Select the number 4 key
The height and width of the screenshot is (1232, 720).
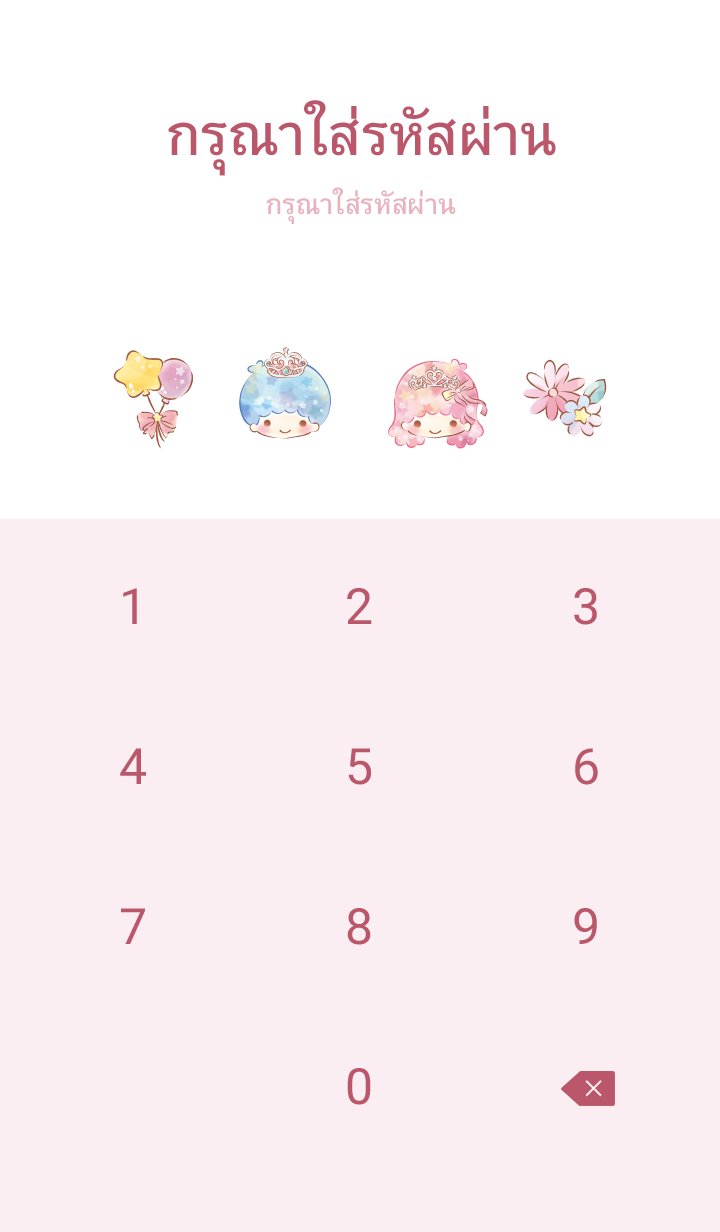pyautogui.click(x=132, y=767)
